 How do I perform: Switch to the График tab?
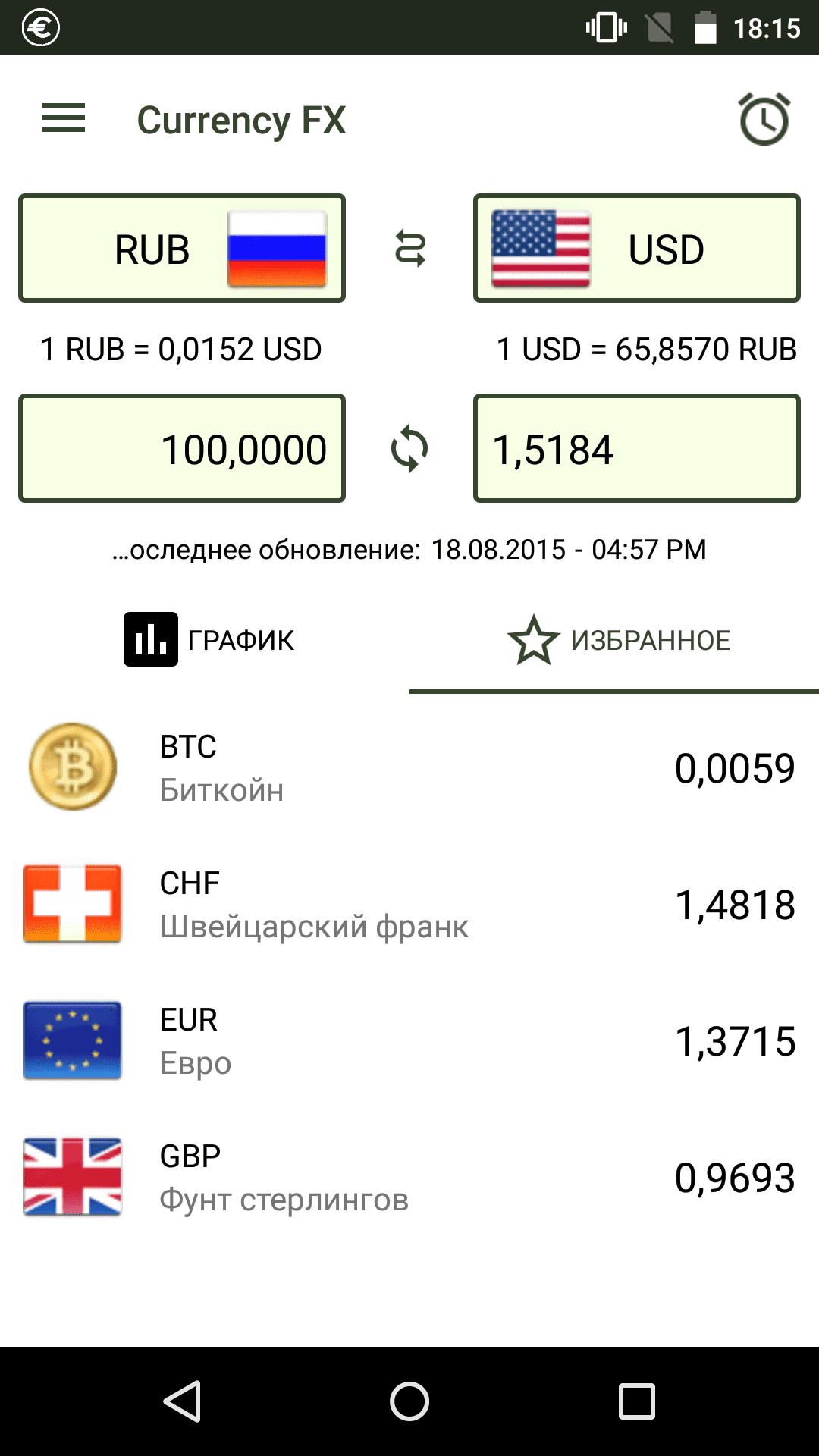(209, 640)
